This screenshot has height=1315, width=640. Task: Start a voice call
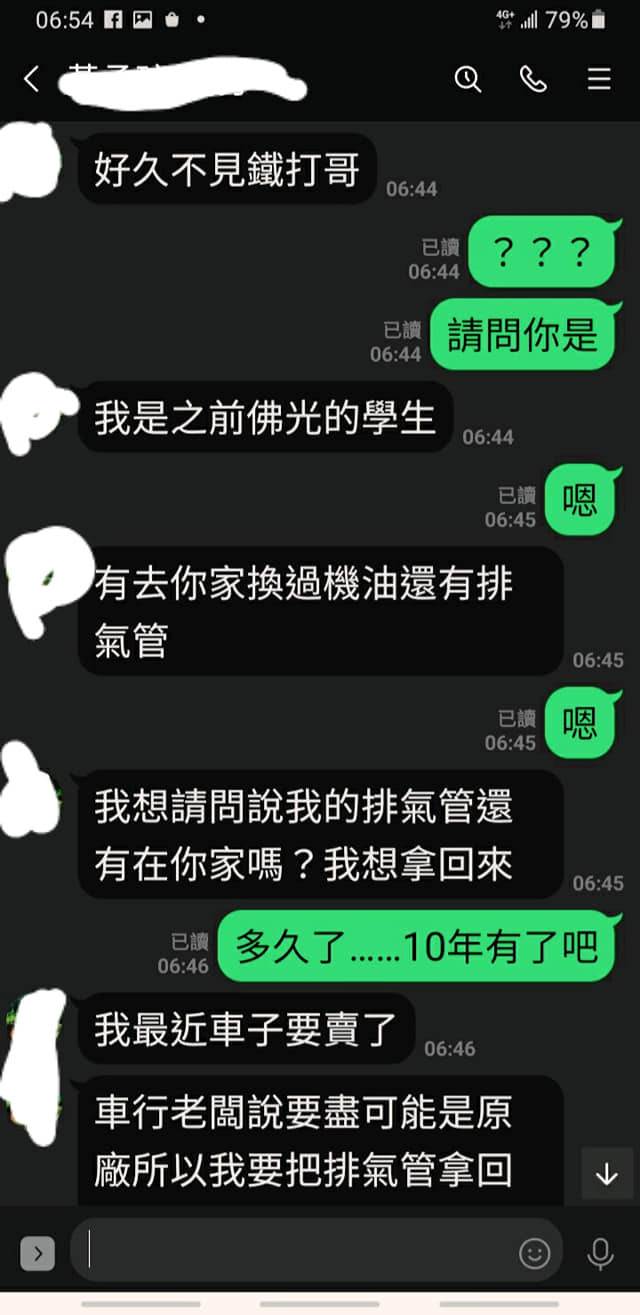533,80
